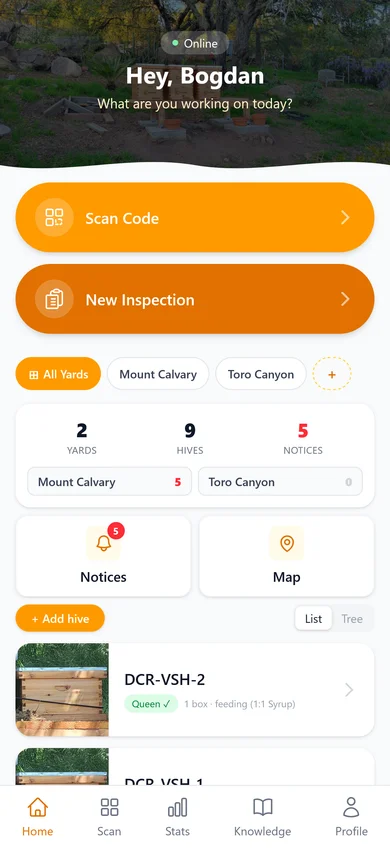Open hive DCR-VSH-2 details
390x848 pixels.
point(195,690)
